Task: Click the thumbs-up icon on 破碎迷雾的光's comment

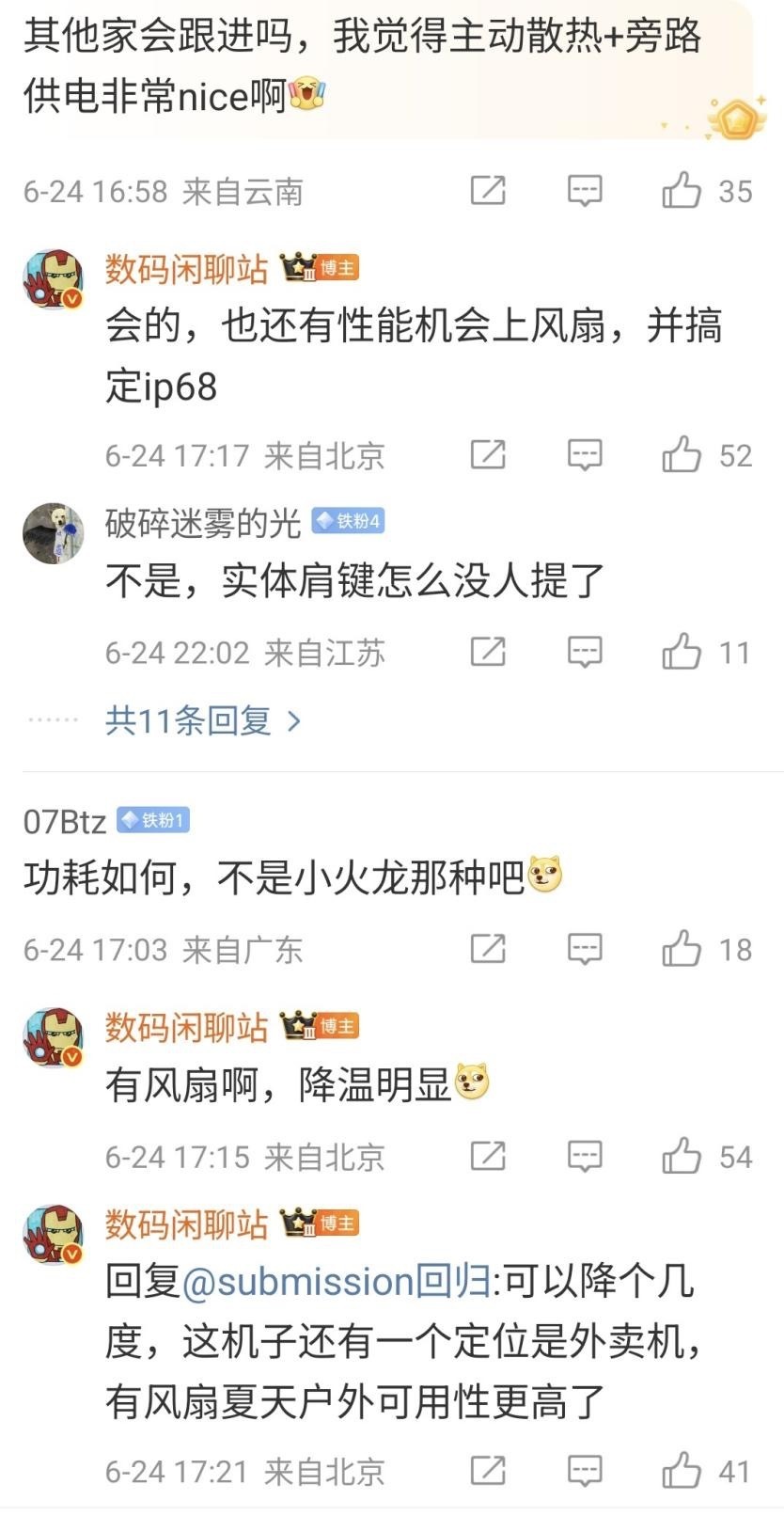Action: pos(683,651)
